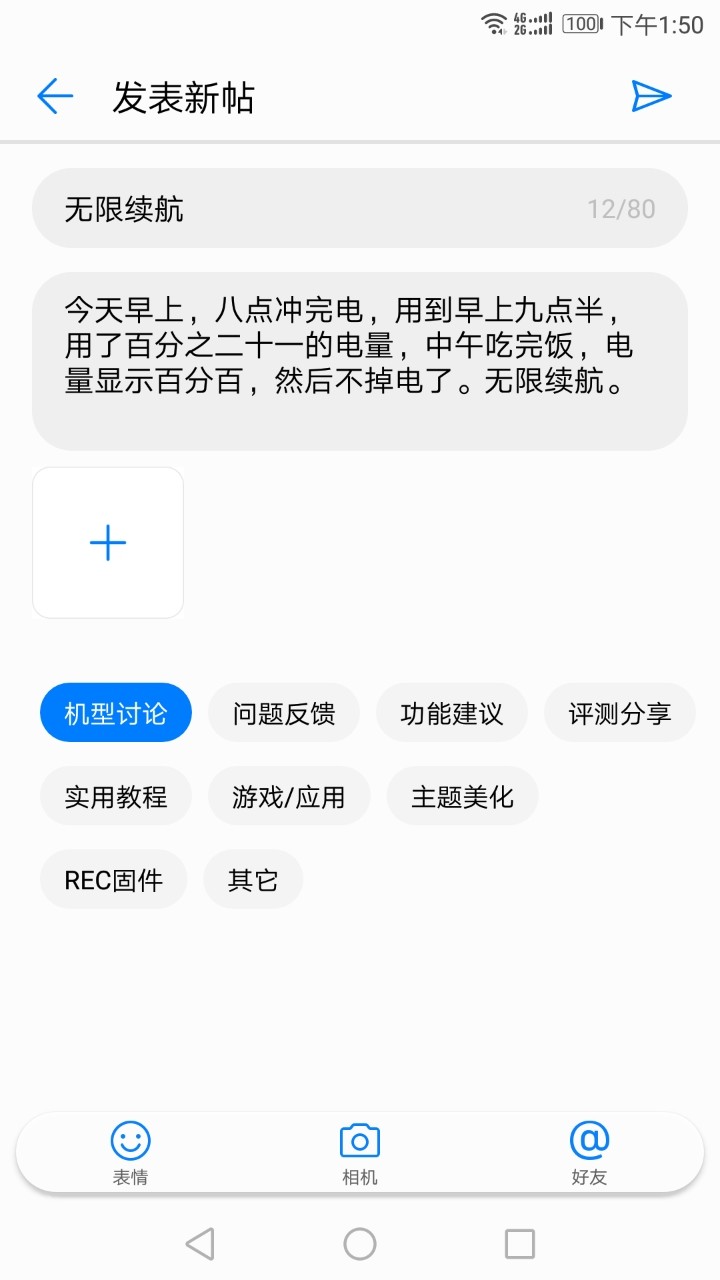Choose the 问题反馈 category chip

point(284,713)
